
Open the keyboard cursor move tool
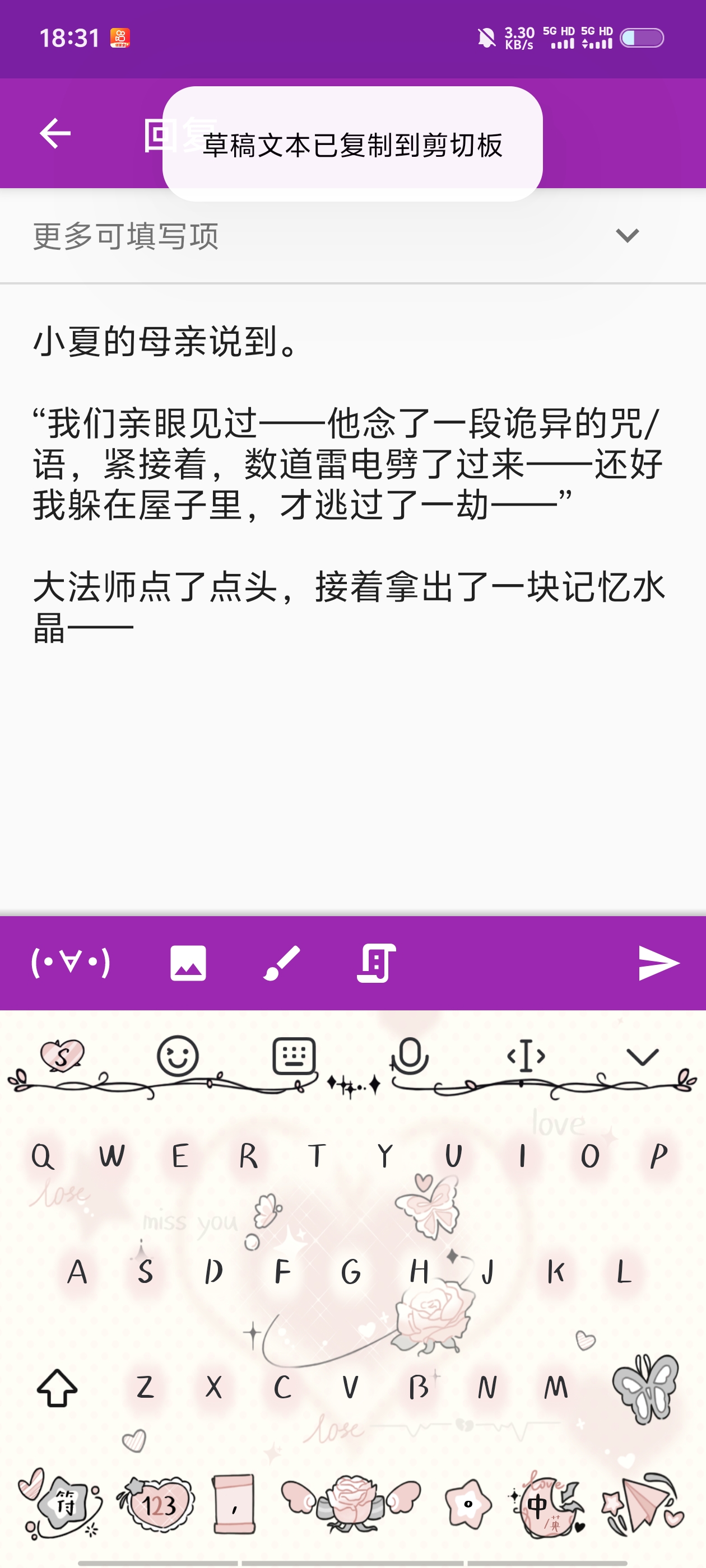click(526, 1056)
